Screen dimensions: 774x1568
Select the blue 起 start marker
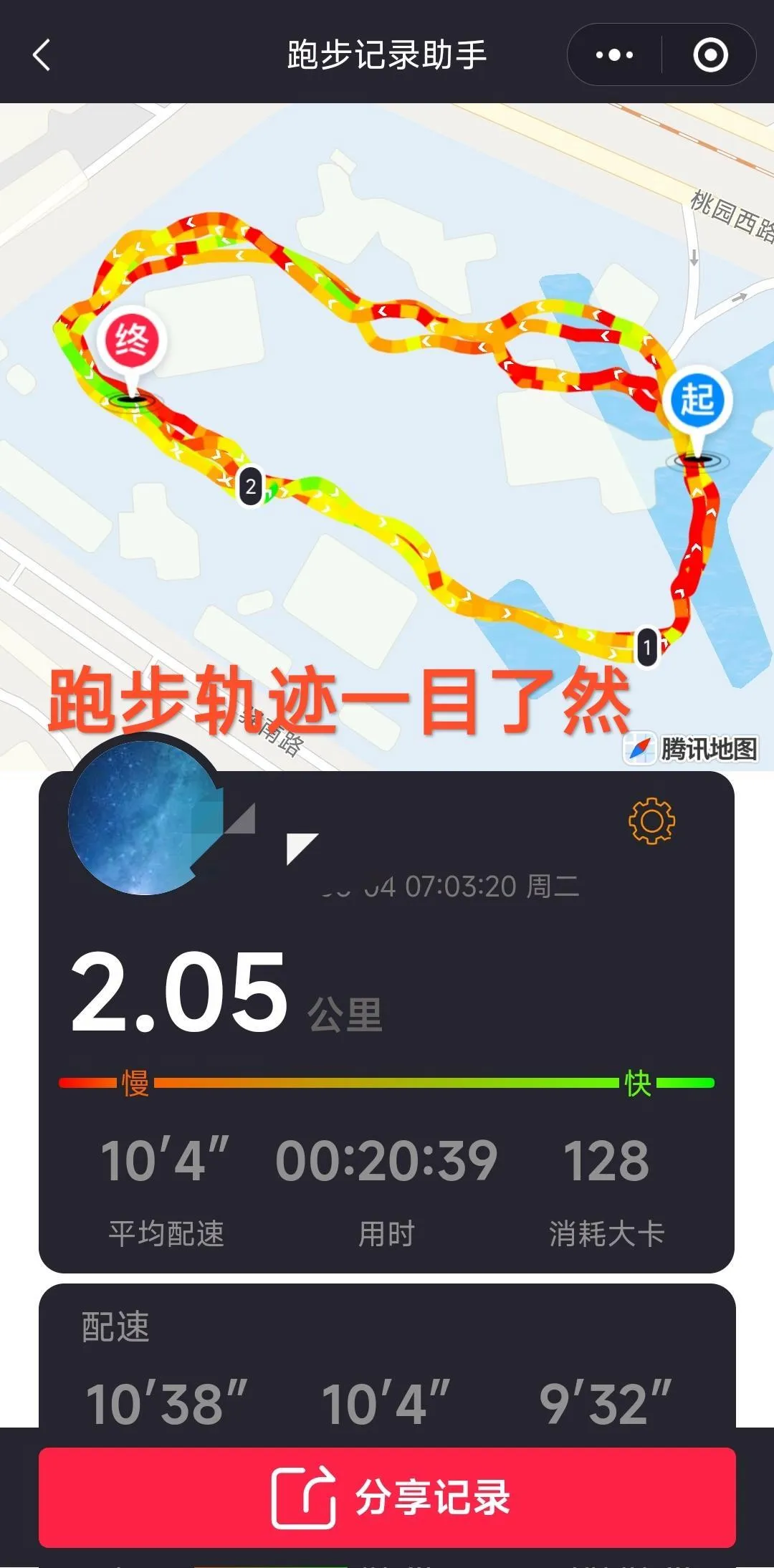(698, 401)
